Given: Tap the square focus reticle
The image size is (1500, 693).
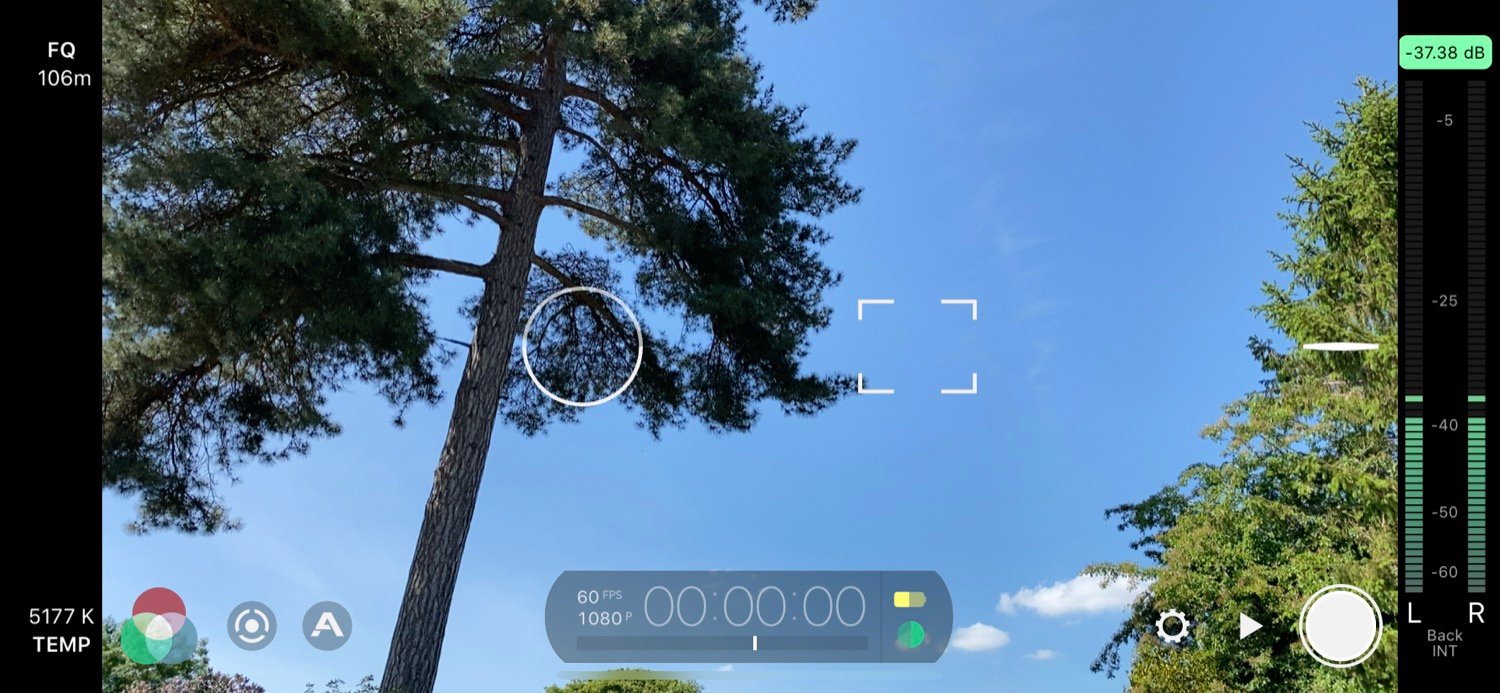Looking at the screenshot, I should (x=917, y=346).
